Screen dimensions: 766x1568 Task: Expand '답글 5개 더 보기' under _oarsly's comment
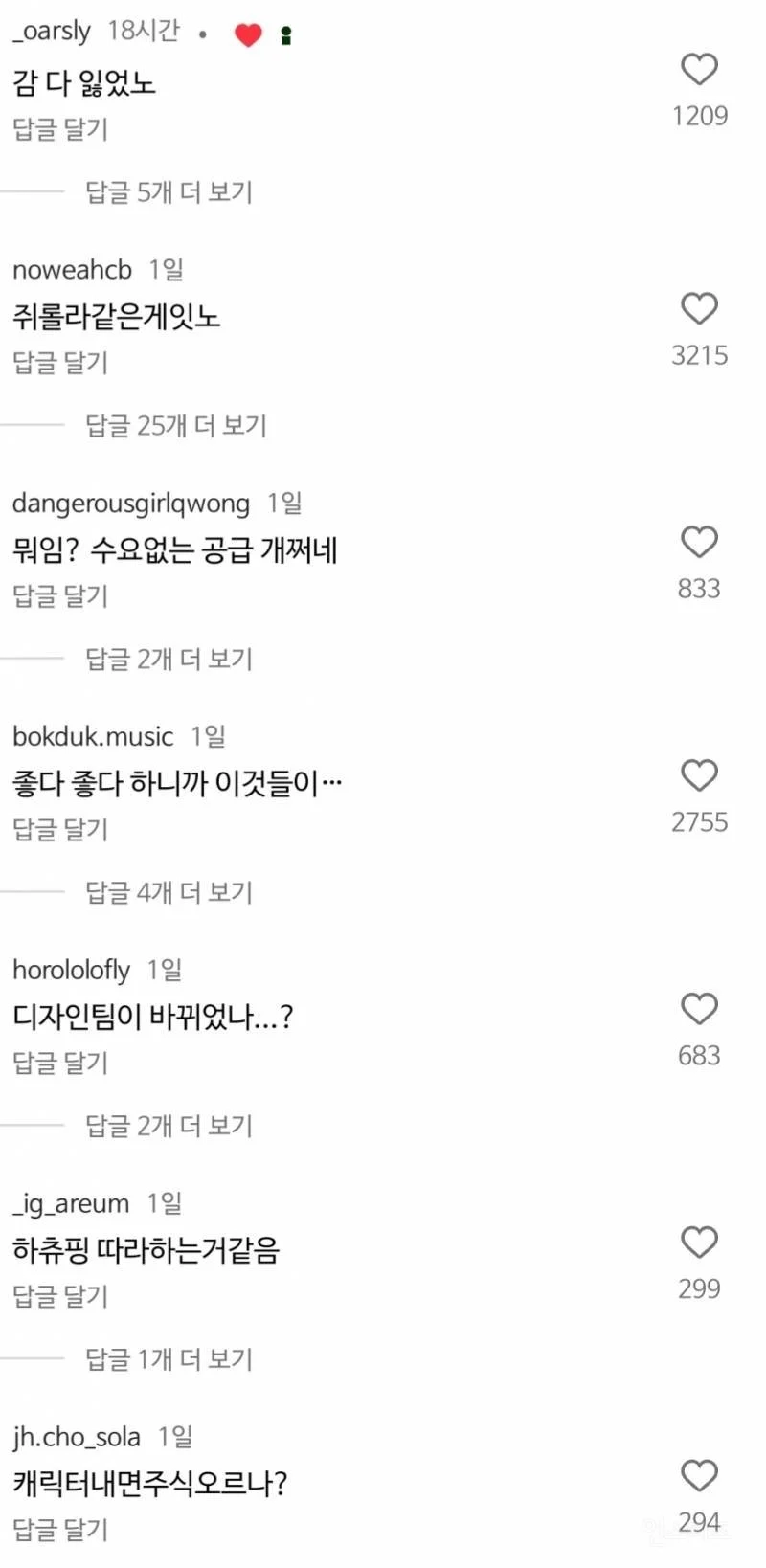(x=169, y=192)
